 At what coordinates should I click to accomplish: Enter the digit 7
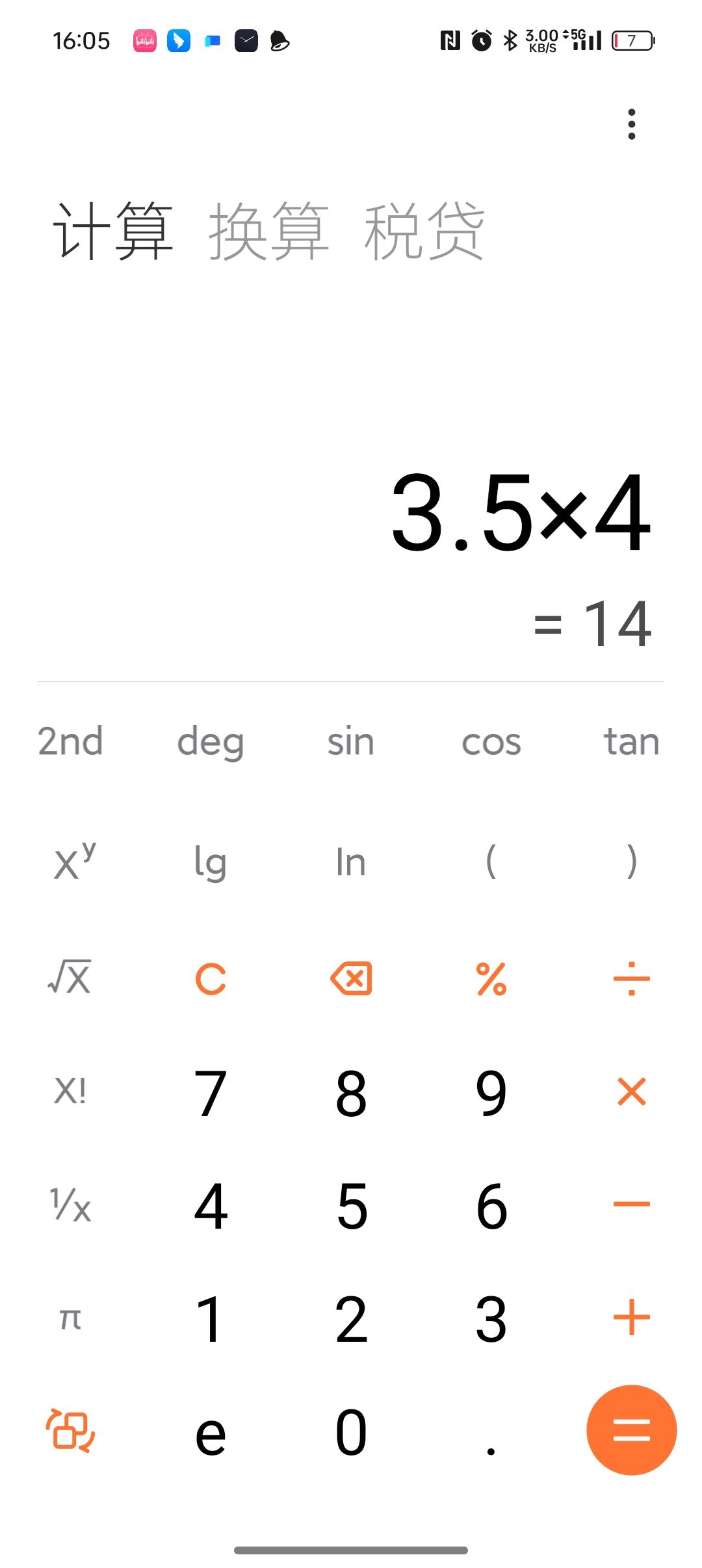(x=211, y=1093)
